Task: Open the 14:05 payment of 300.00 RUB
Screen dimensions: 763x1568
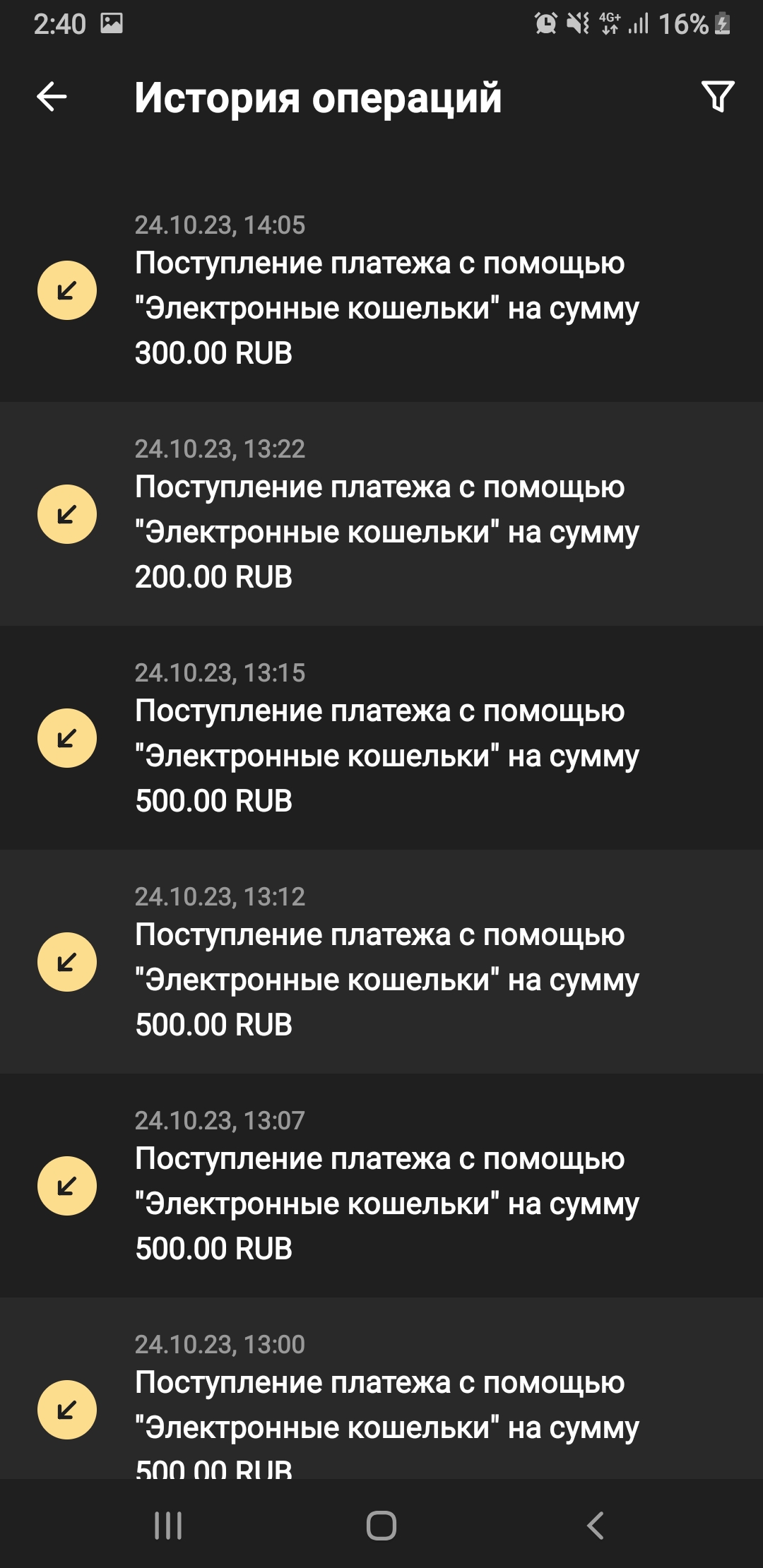Action: (381, 291)
